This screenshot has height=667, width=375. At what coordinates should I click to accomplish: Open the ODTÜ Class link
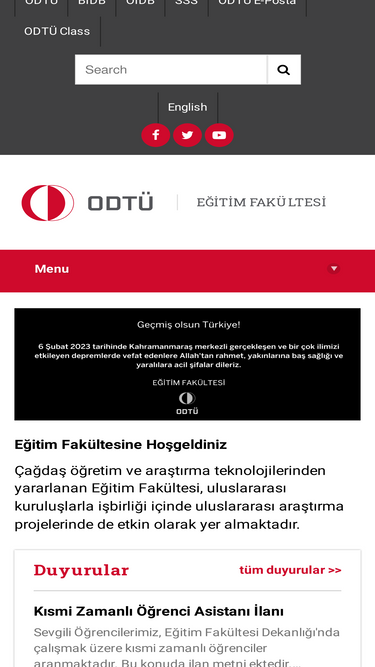[x=57, y=31]
